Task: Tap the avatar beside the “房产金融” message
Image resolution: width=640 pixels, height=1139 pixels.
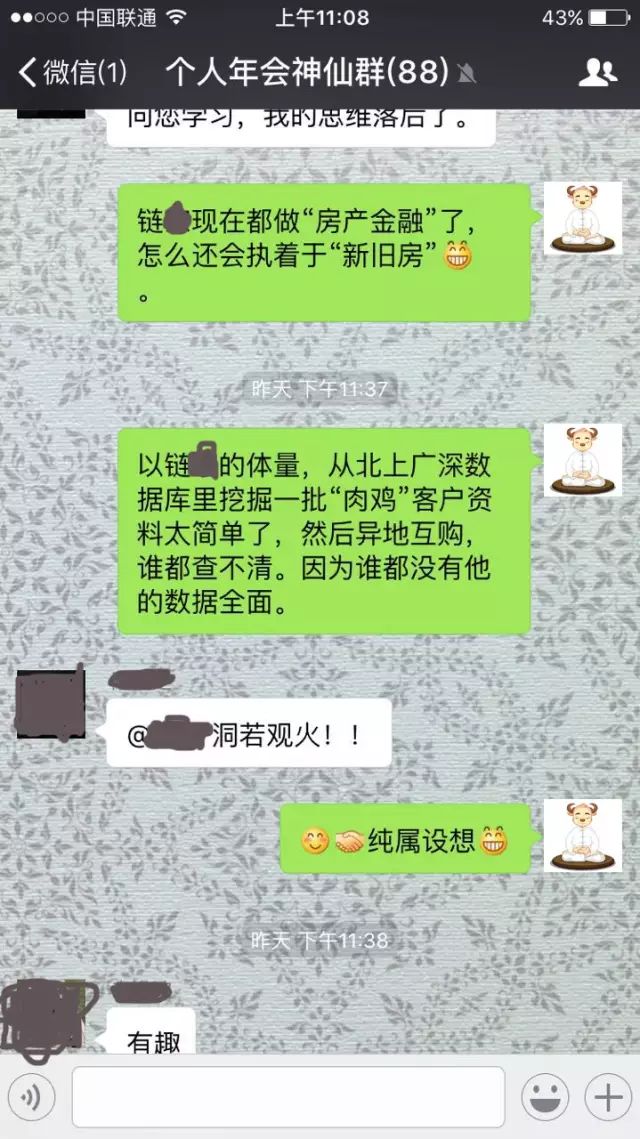Action: point(583,218)
